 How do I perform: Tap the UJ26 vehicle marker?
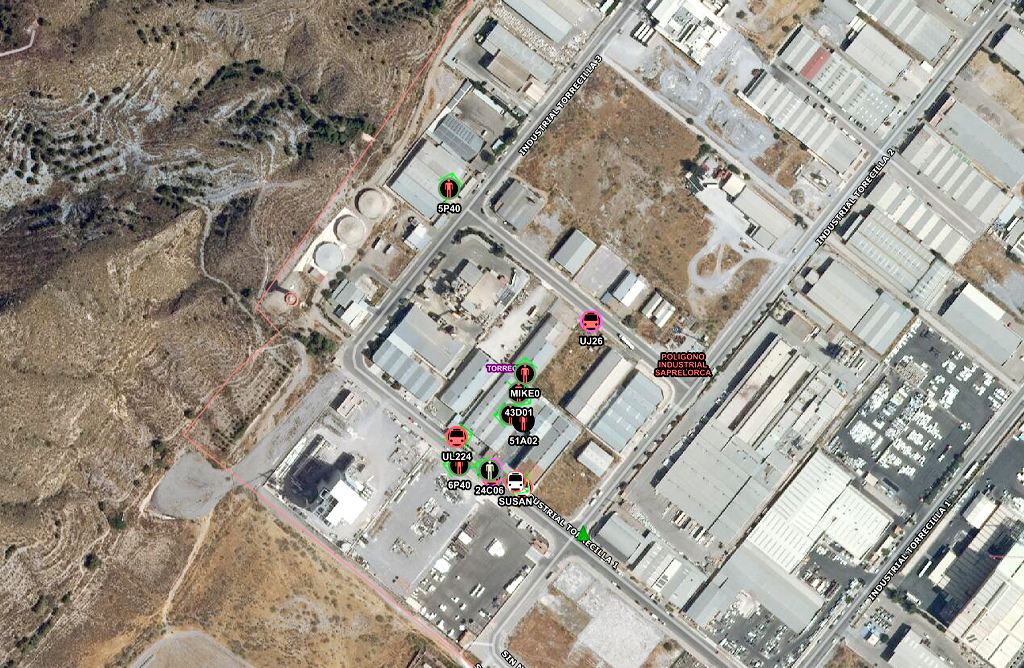(591, 322)
